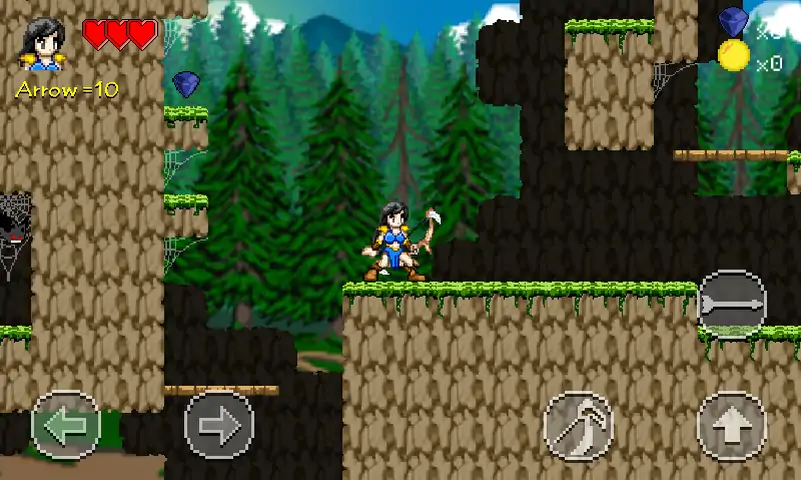
Task: Shoot an arrow with the arrow button
Action: point(731,304)
